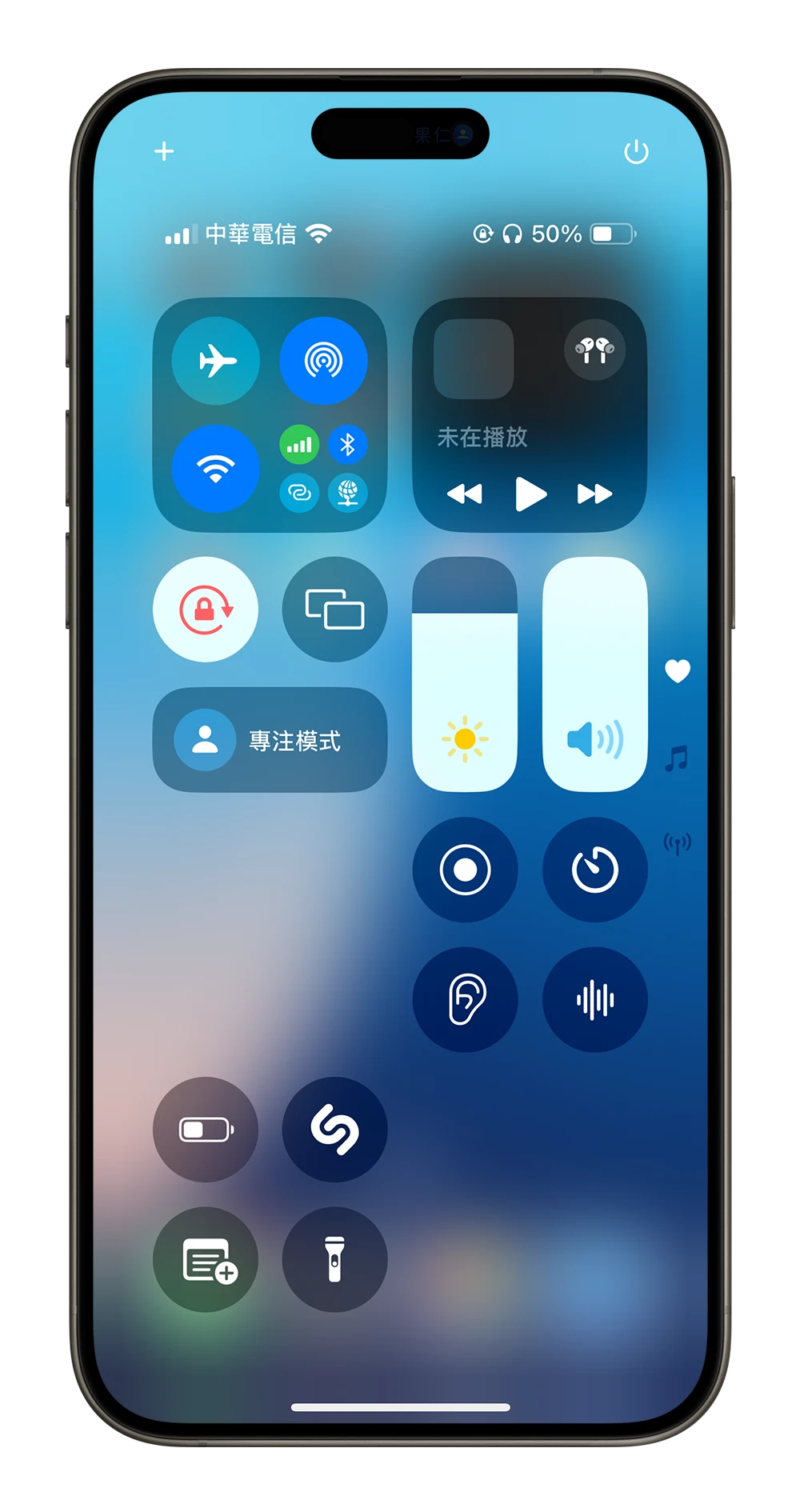Open AirPods audio output picker
This screenshot has width=800, height=1512.
click(594, 350)
